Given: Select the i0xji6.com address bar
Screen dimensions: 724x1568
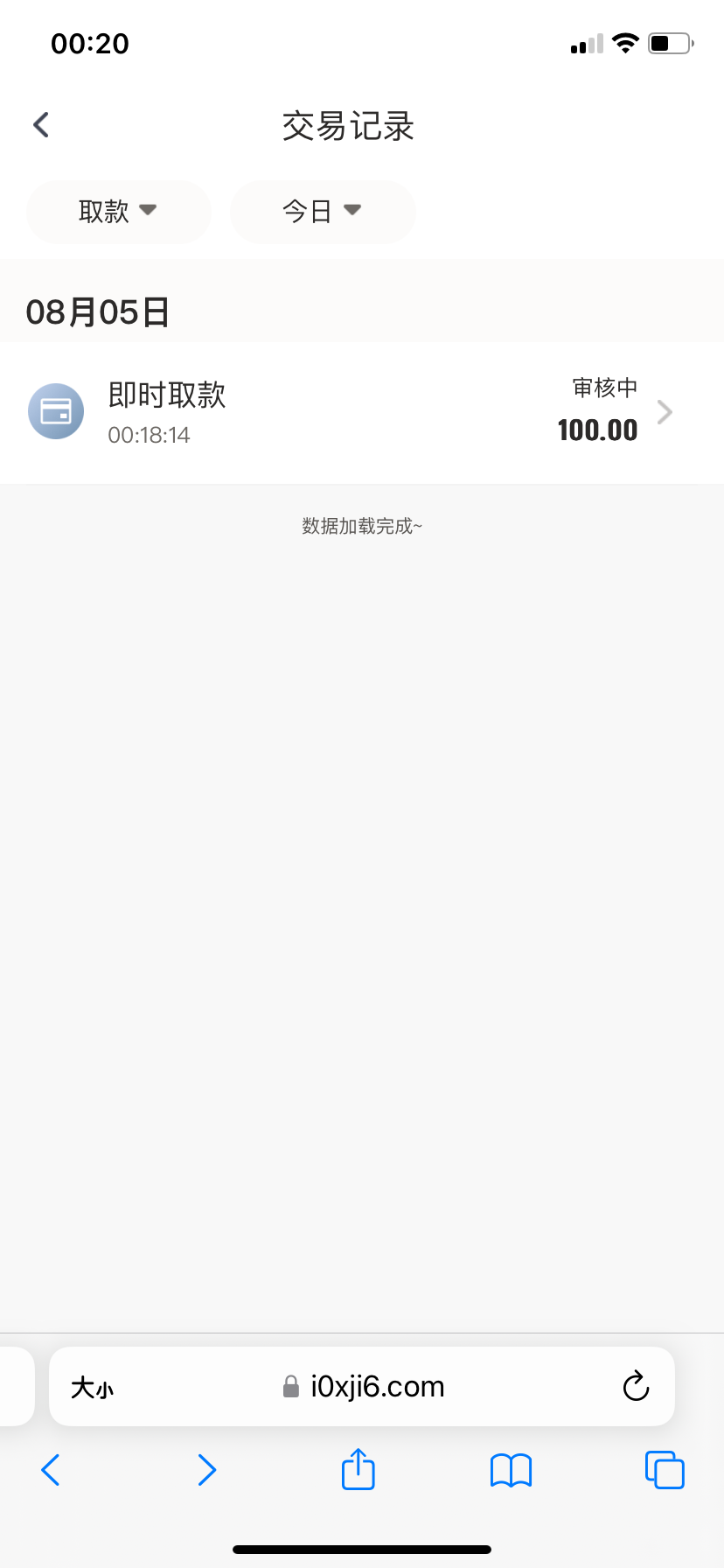Looking at the screenshot, I should click(364, 1387).
